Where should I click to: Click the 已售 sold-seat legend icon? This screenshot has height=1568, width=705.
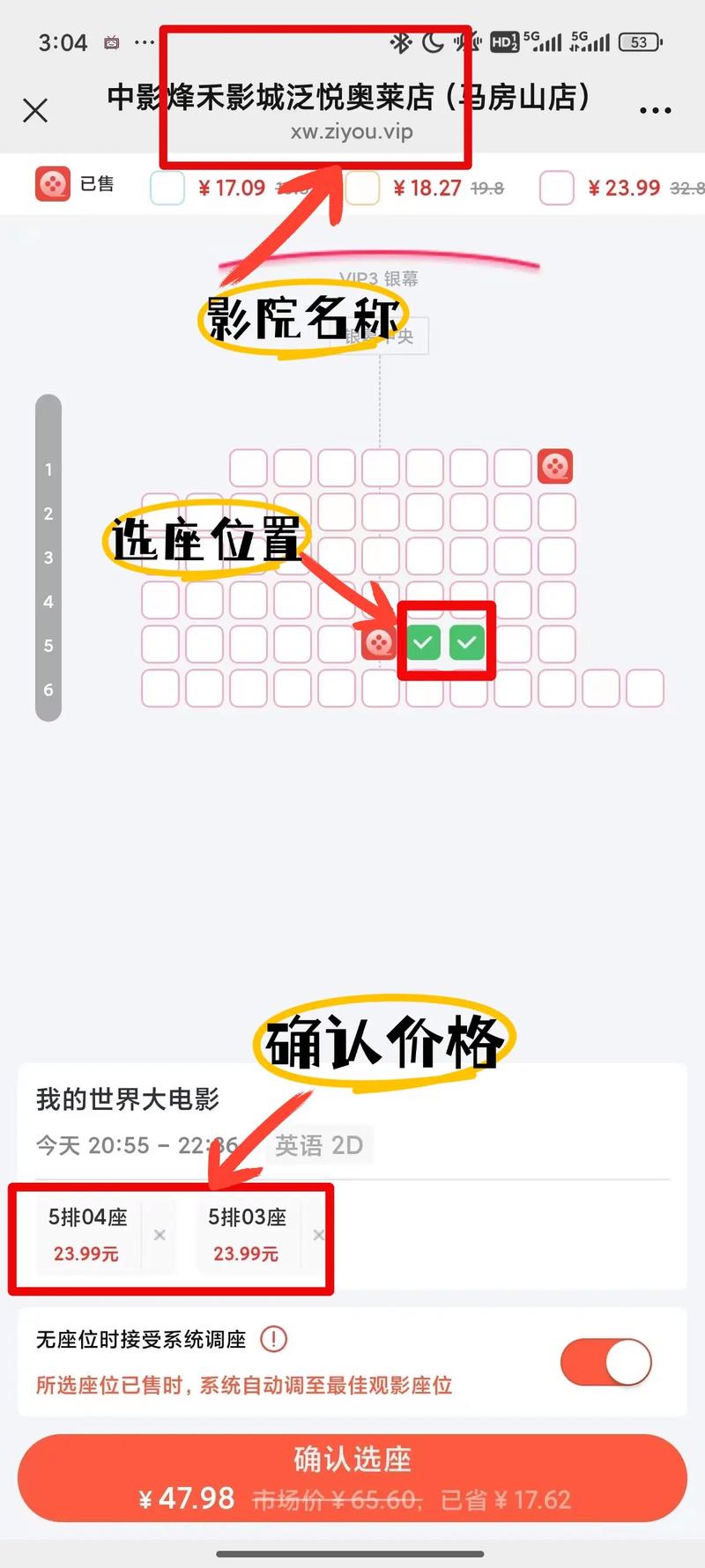[53, 183]
